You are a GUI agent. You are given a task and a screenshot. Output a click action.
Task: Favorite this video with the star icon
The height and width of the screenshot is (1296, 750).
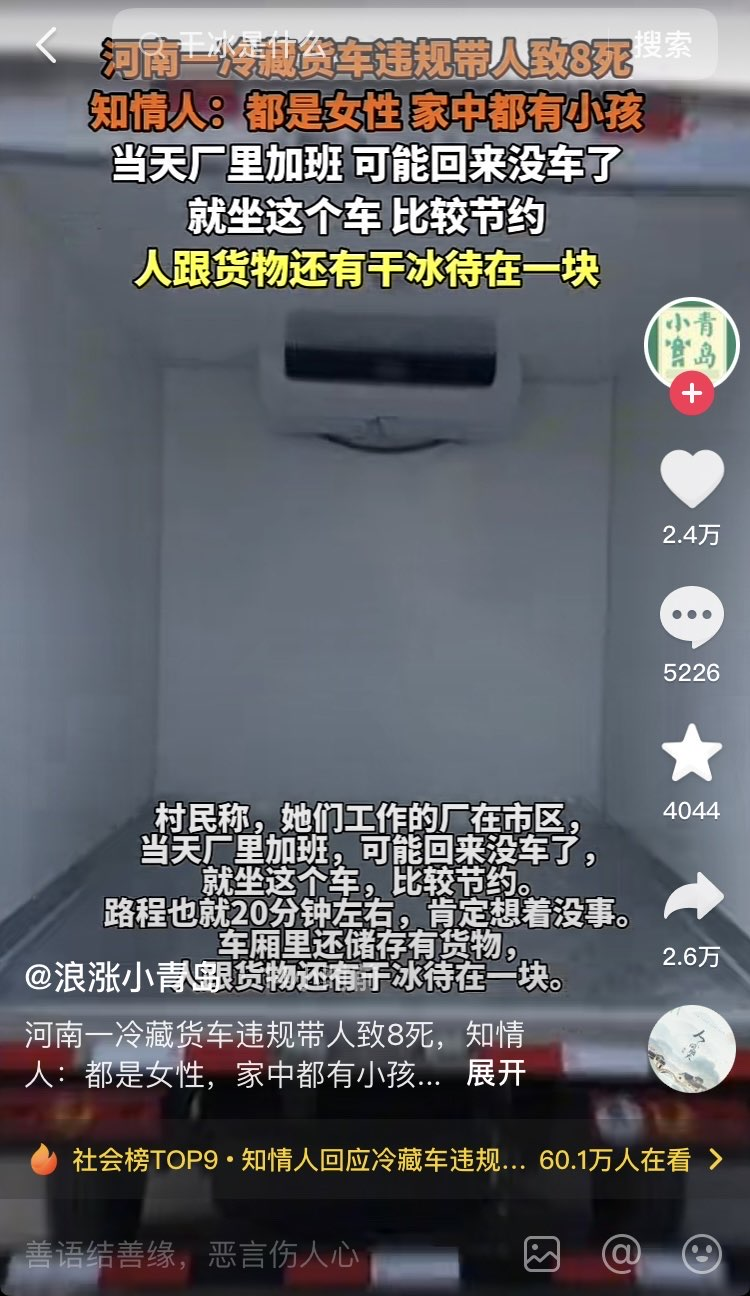(x=691, y=755)
